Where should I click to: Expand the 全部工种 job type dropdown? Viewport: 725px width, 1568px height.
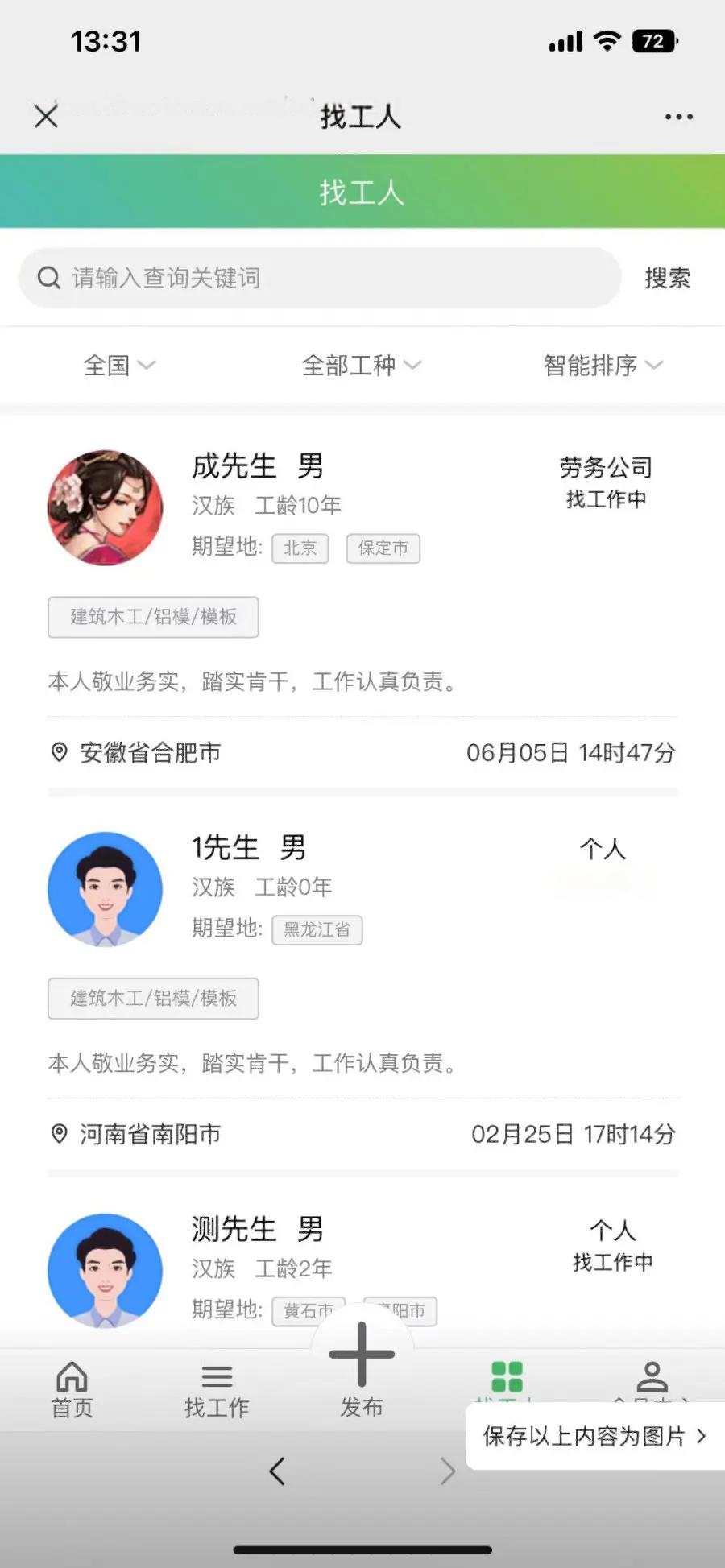click(361, 366)
